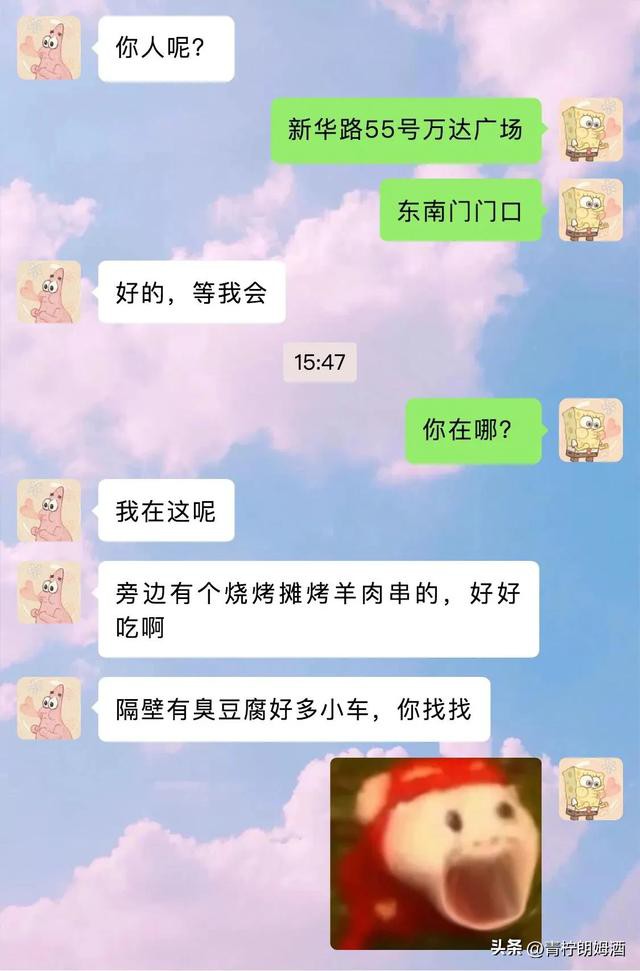The image size is (640, 971).
Task: Open Patrick avatar next to '好的,等我会'
Action: coord(49,292)
